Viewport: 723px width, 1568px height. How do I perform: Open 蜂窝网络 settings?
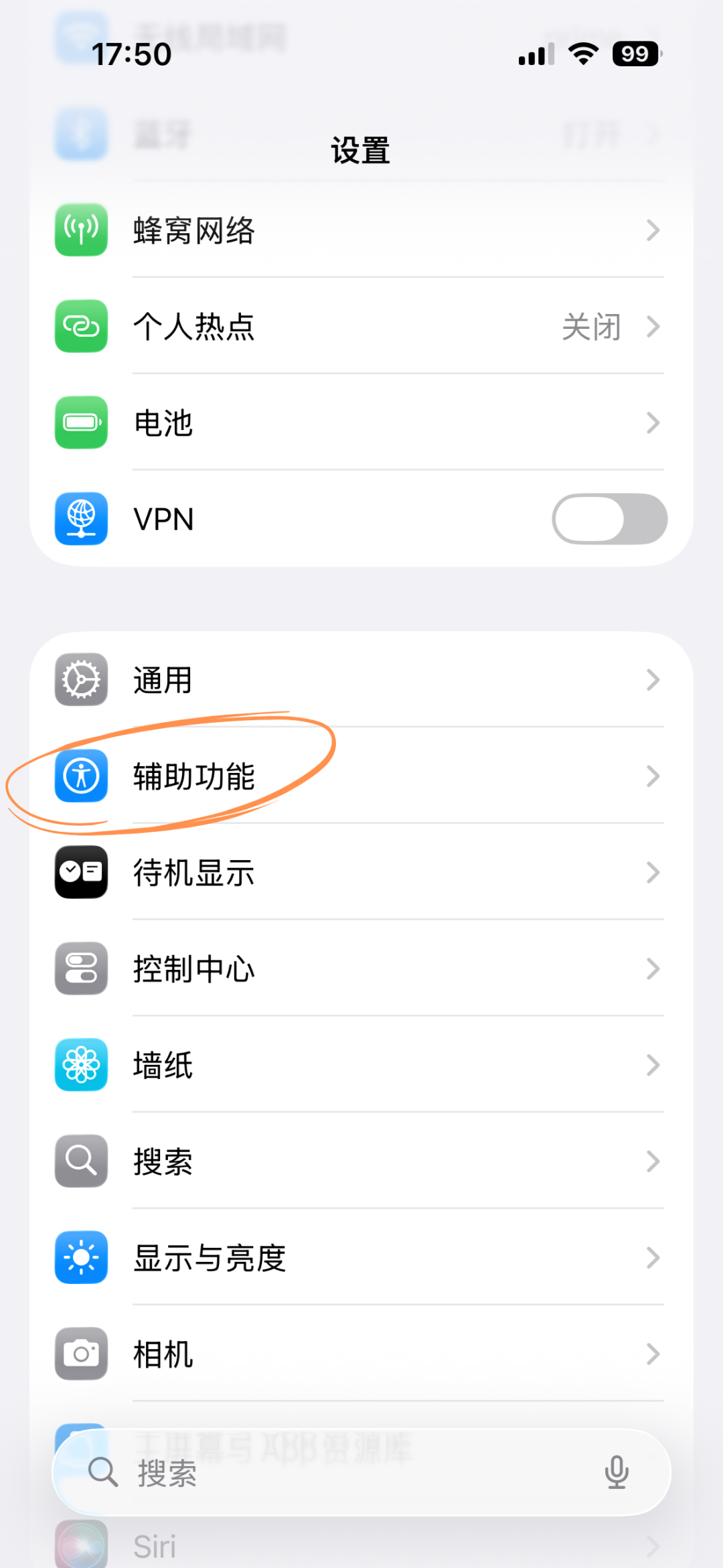[x=361, y=230]
